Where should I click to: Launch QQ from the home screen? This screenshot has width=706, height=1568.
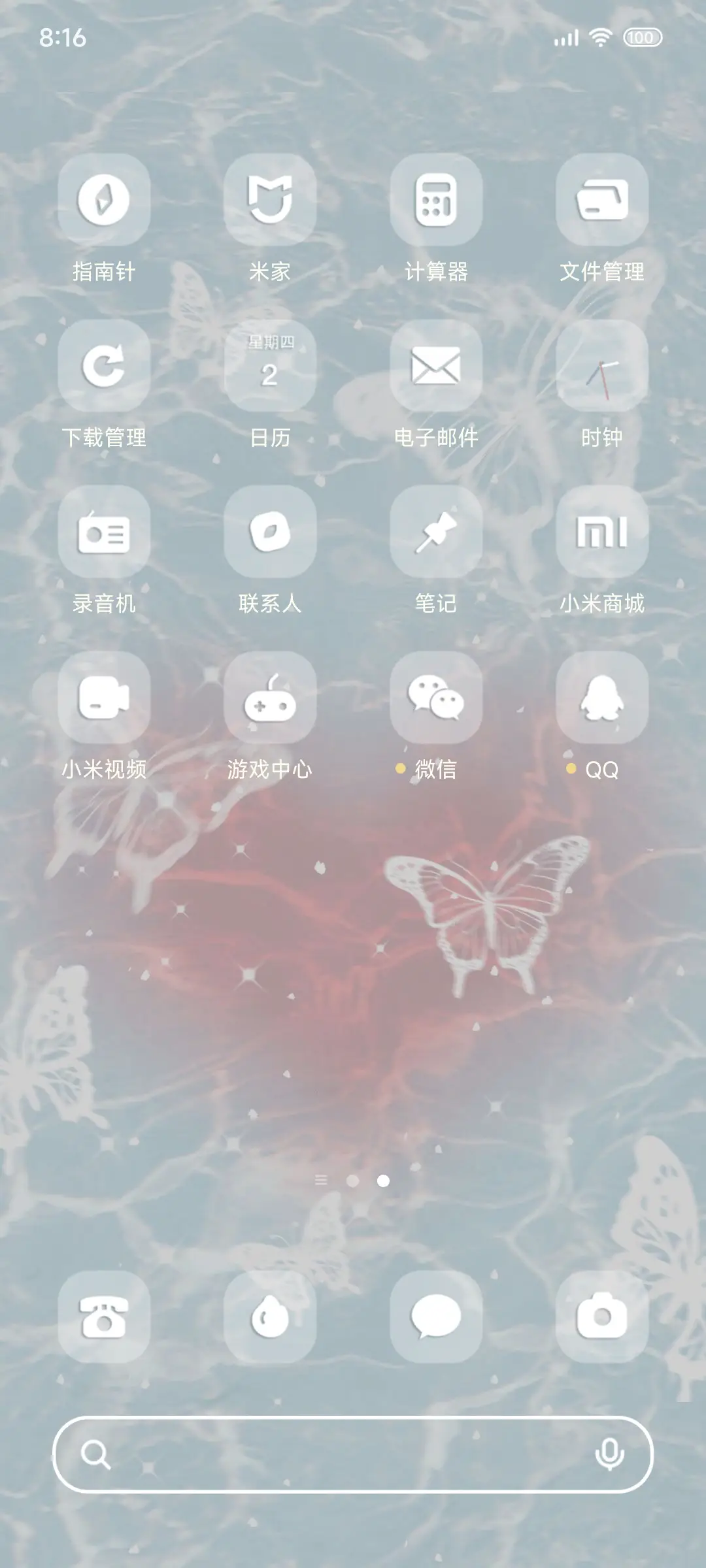click(x=602, y=700)
